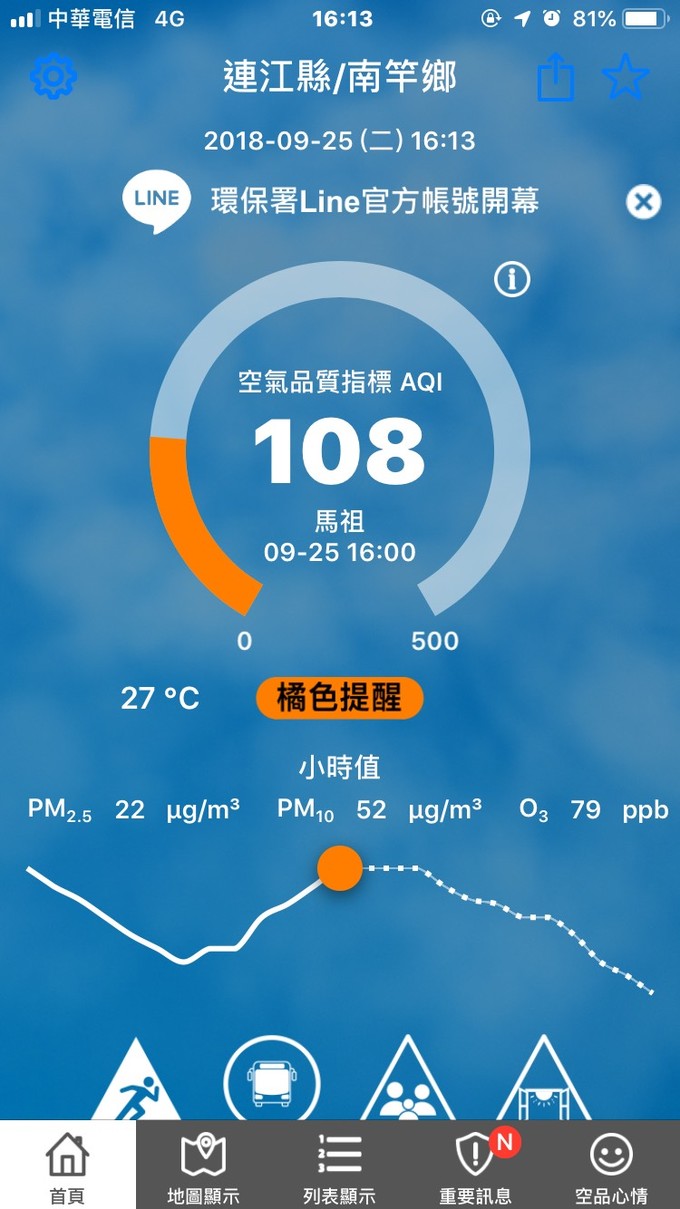
Task: Open the 重要訊息 important messages tab
Action: coord(476,1166)
